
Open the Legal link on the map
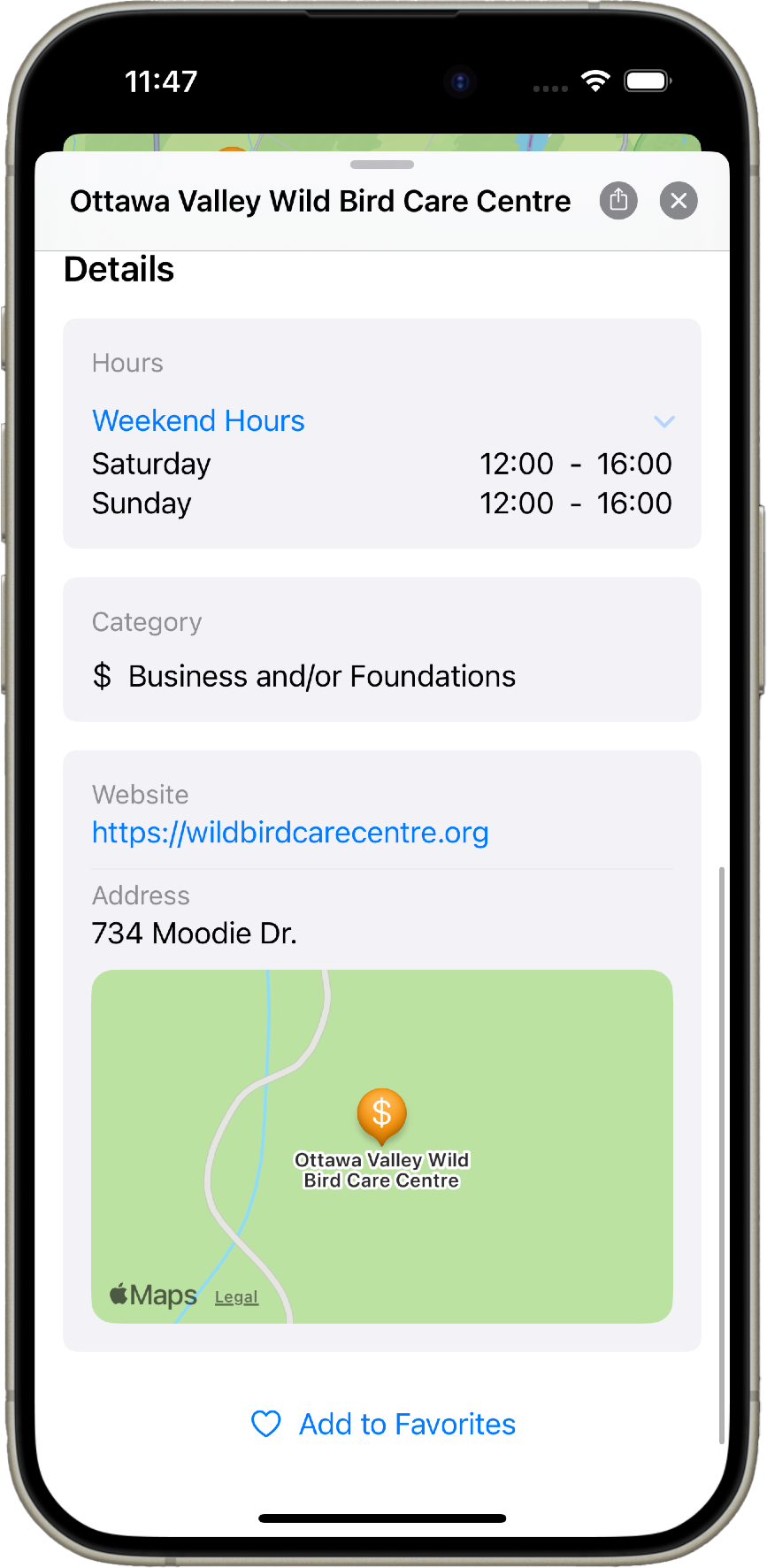pyautogui.click(x=236, y=1297)
